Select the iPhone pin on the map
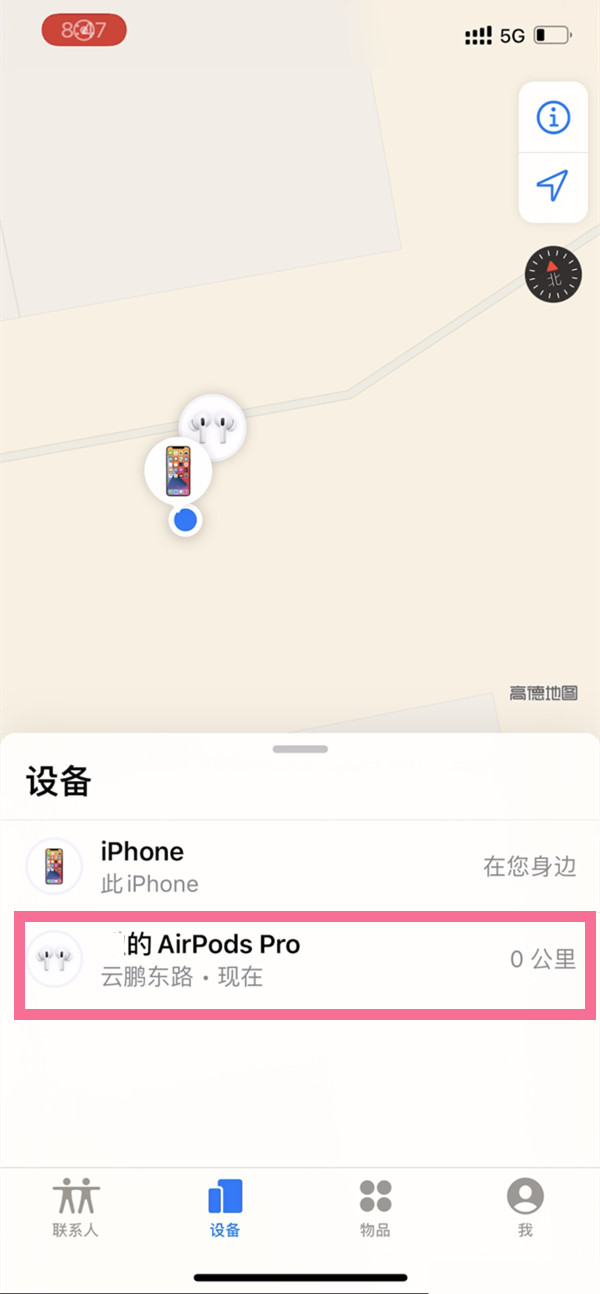The height and width of the screenshot is (1294, 600). tap(178, 469)
